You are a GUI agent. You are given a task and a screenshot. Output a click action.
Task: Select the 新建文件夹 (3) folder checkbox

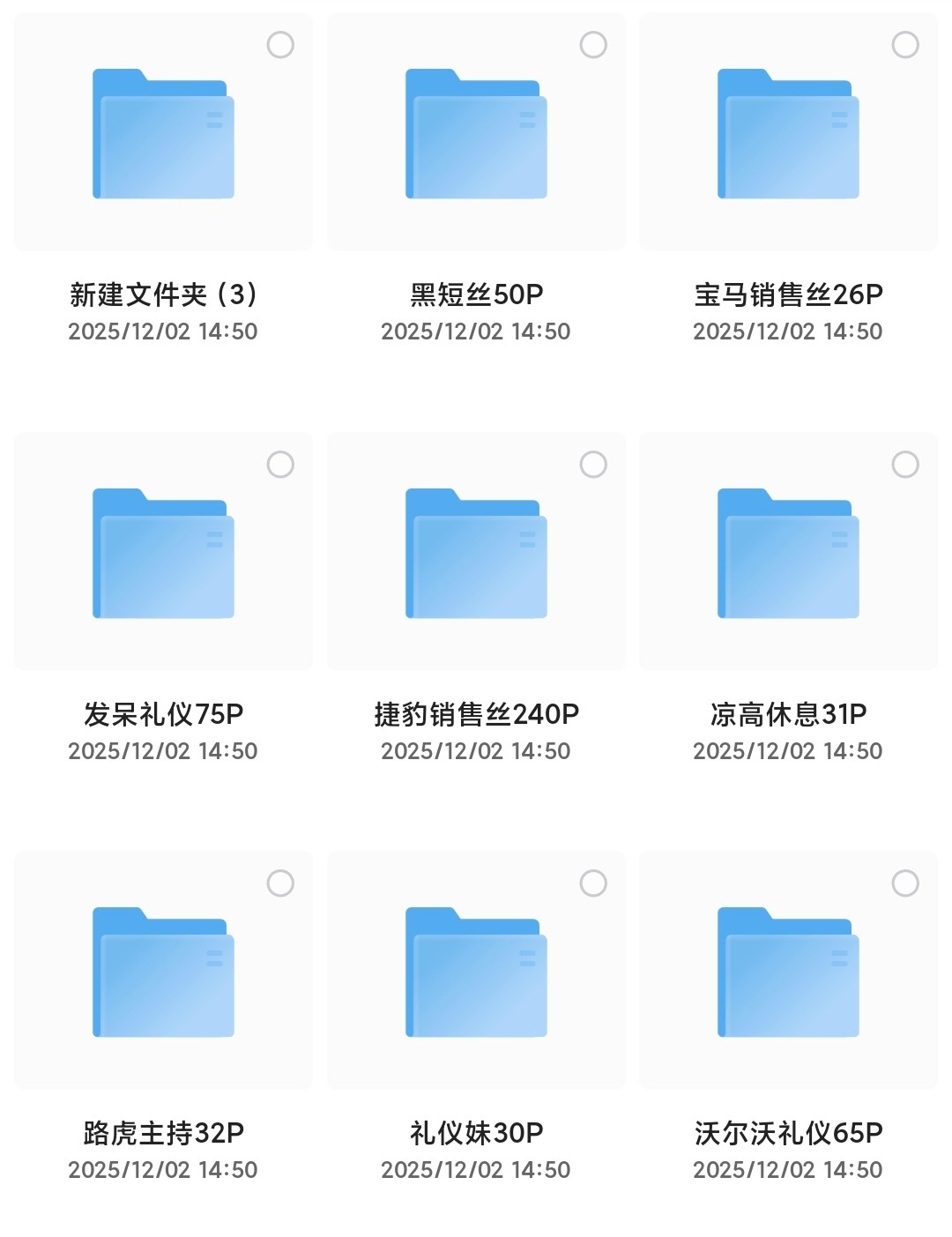pos(280,45)
